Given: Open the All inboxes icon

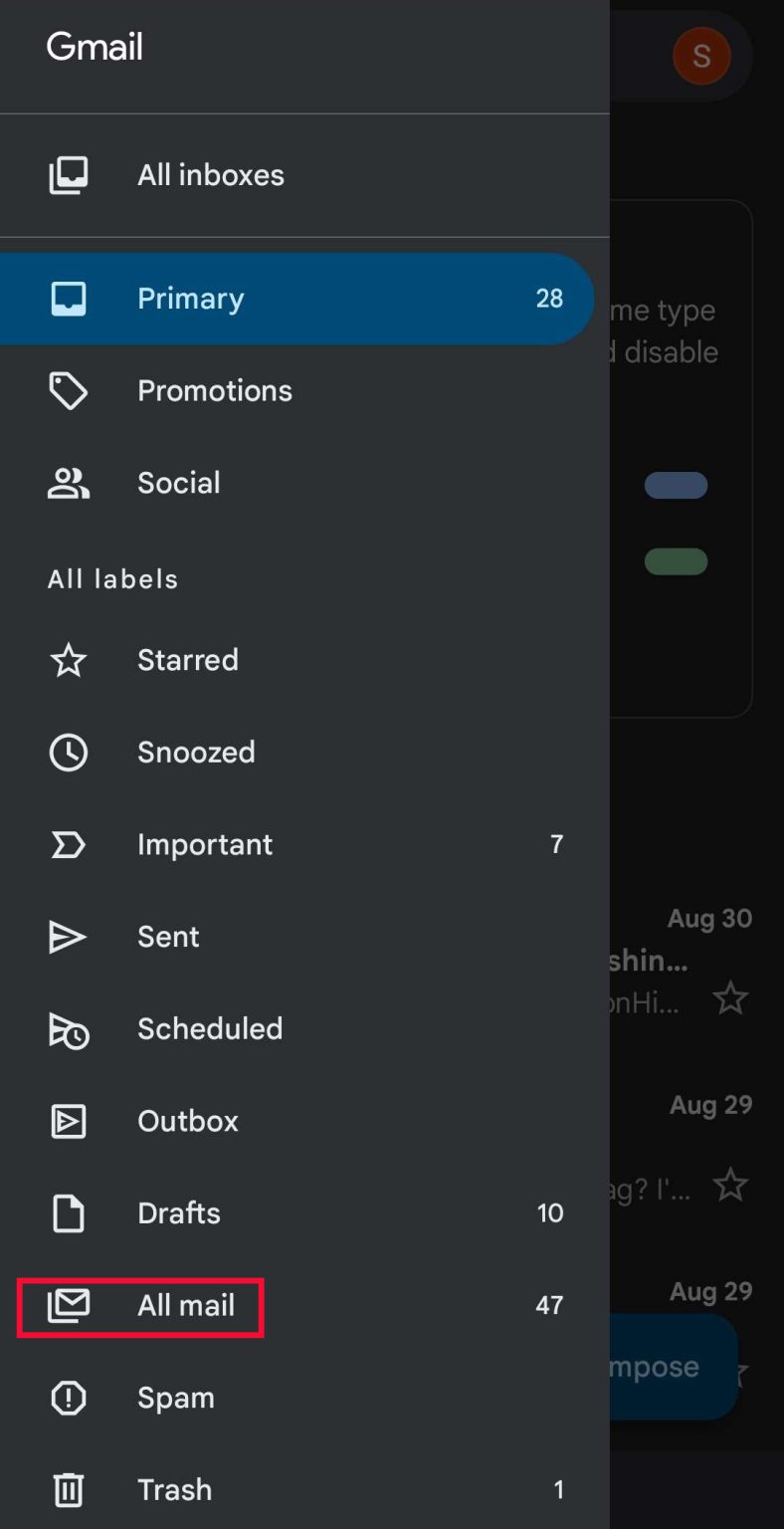Looking at the screenshot, I should click(68, 175).
